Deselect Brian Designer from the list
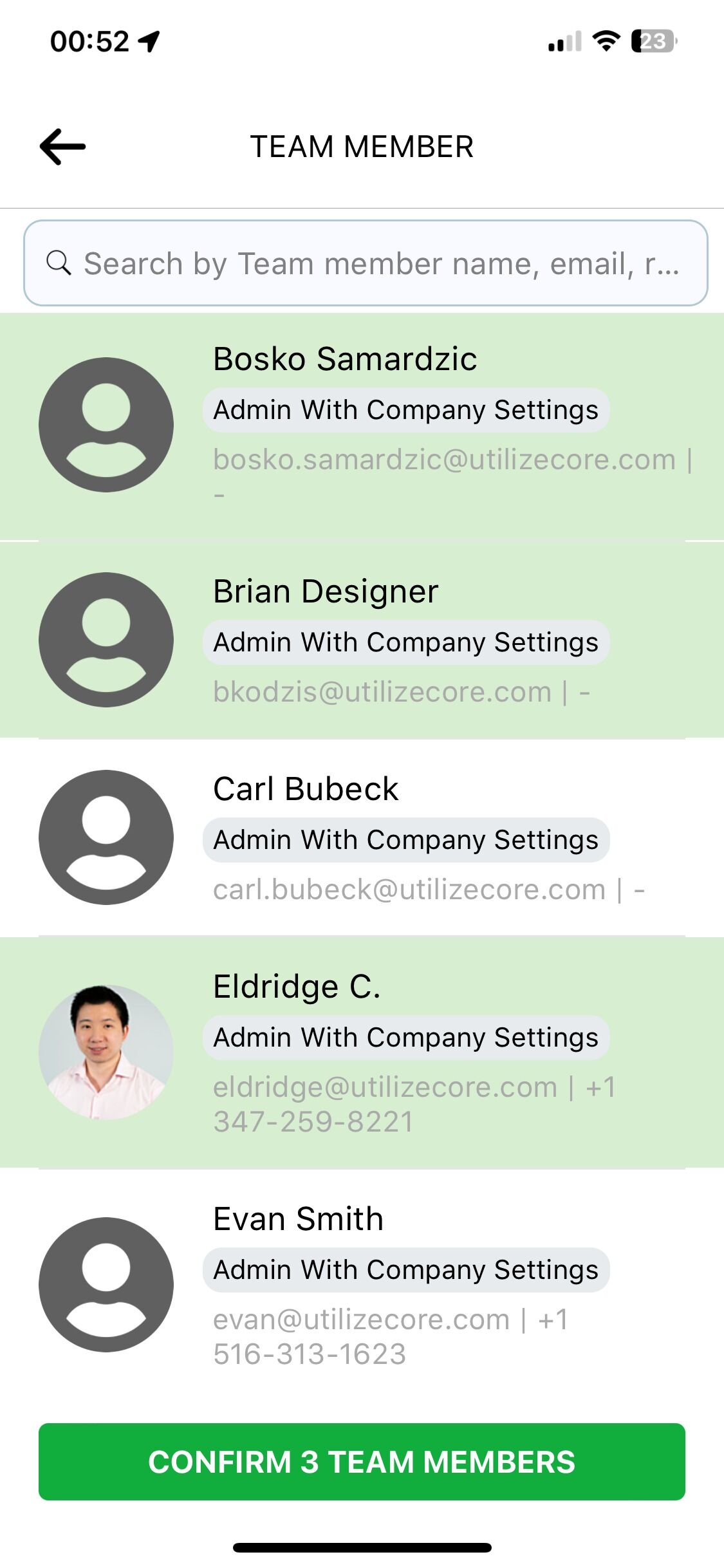 (362, 640)
